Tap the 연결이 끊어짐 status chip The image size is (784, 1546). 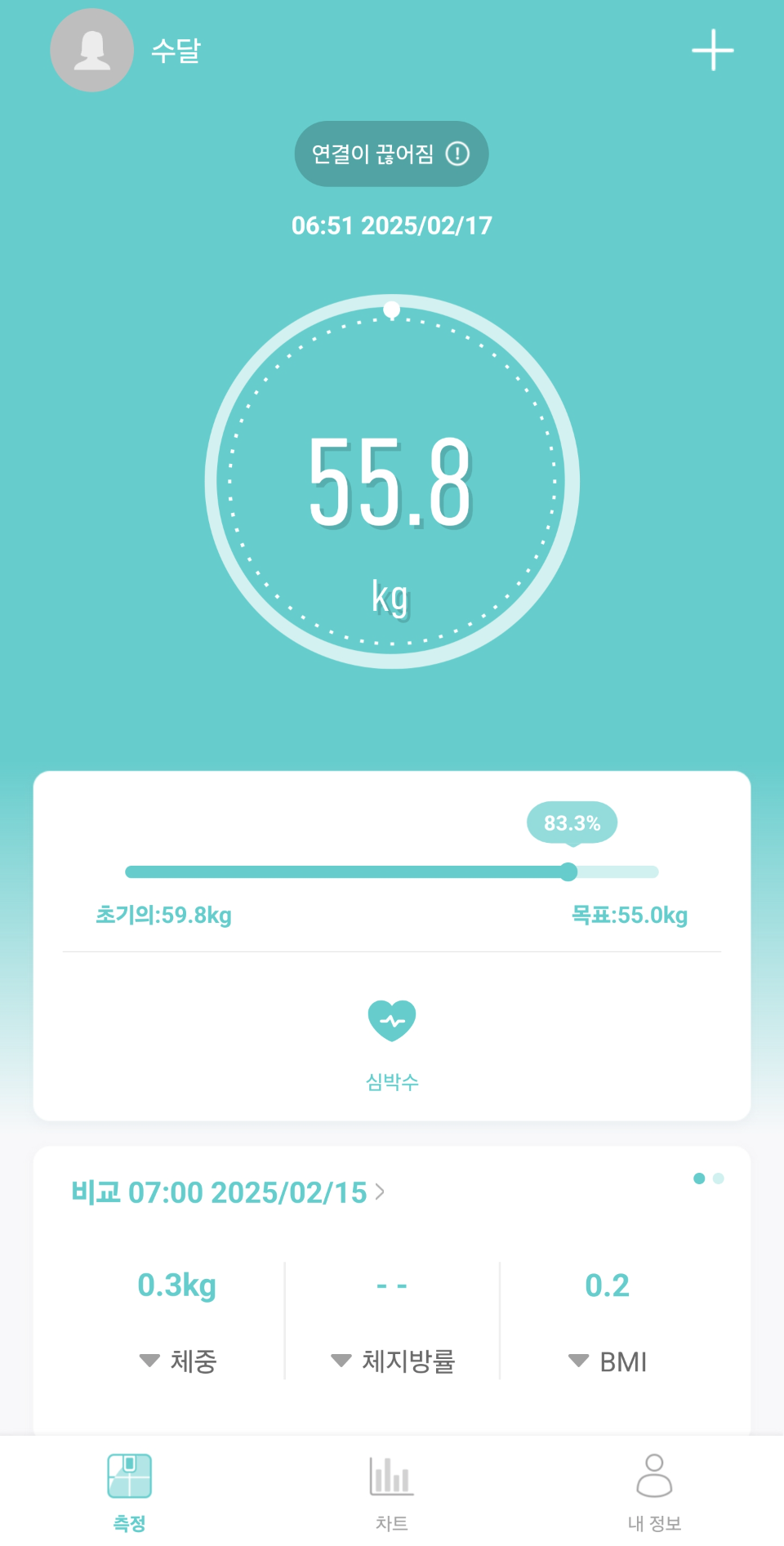(391, 154)
